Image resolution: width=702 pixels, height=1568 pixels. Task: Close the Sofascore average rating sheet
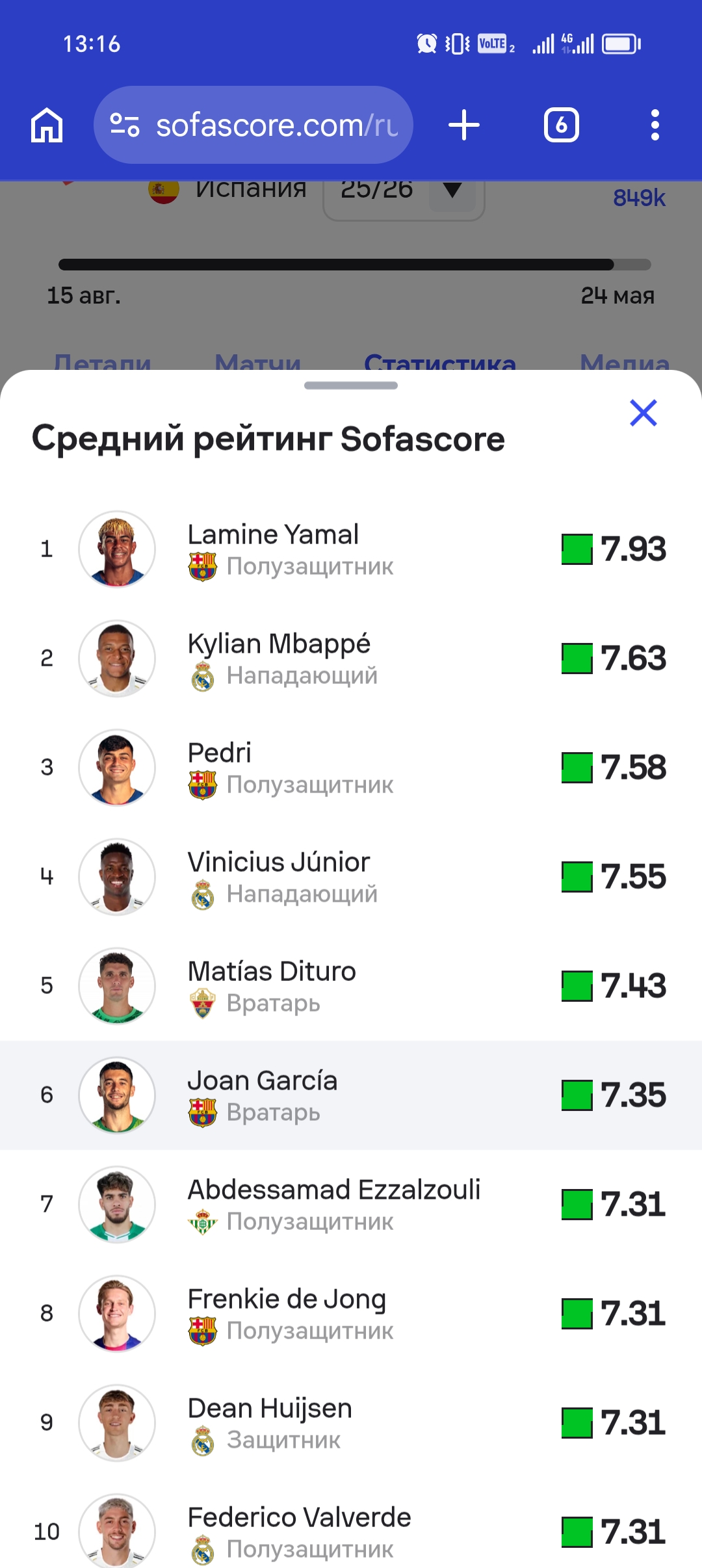(x=643, y=413)
